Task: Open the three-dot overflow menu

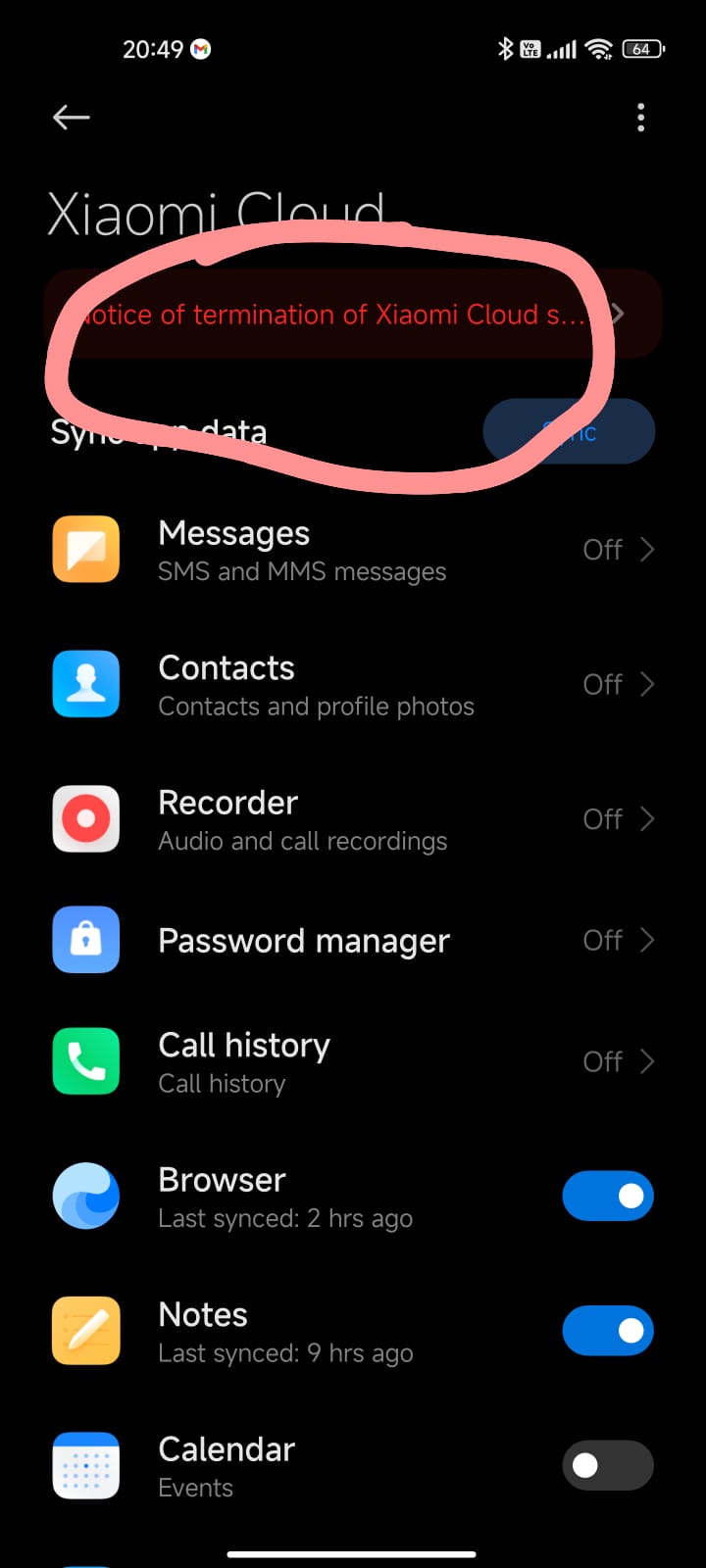Action: 640,118
